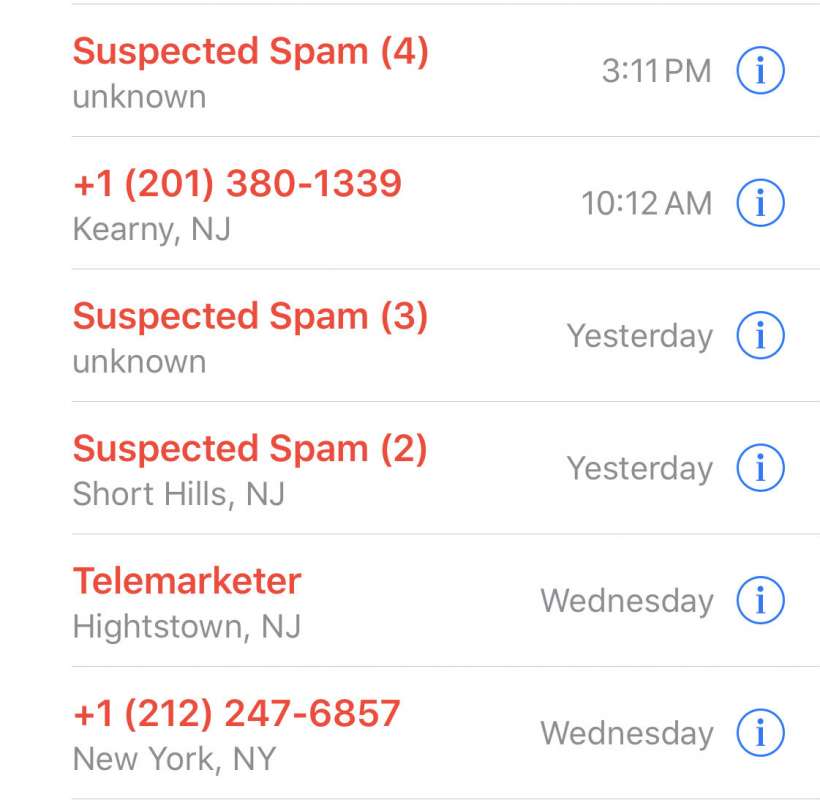Open info for the Short Hills, NJ call
820x800 pixels.
point(759,468)
